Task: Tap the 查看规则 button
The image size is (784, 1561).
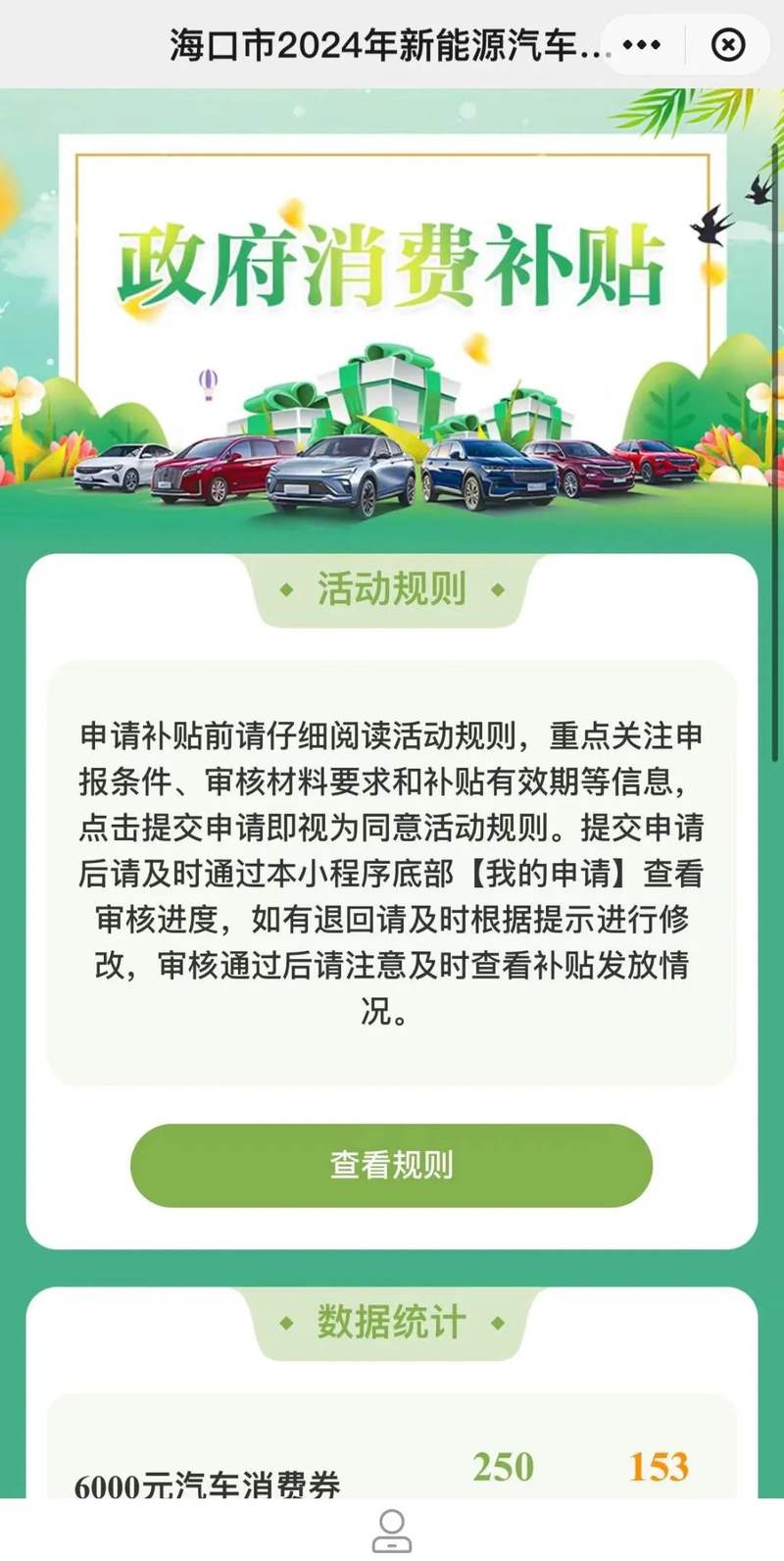Action: pos(391,1165)
